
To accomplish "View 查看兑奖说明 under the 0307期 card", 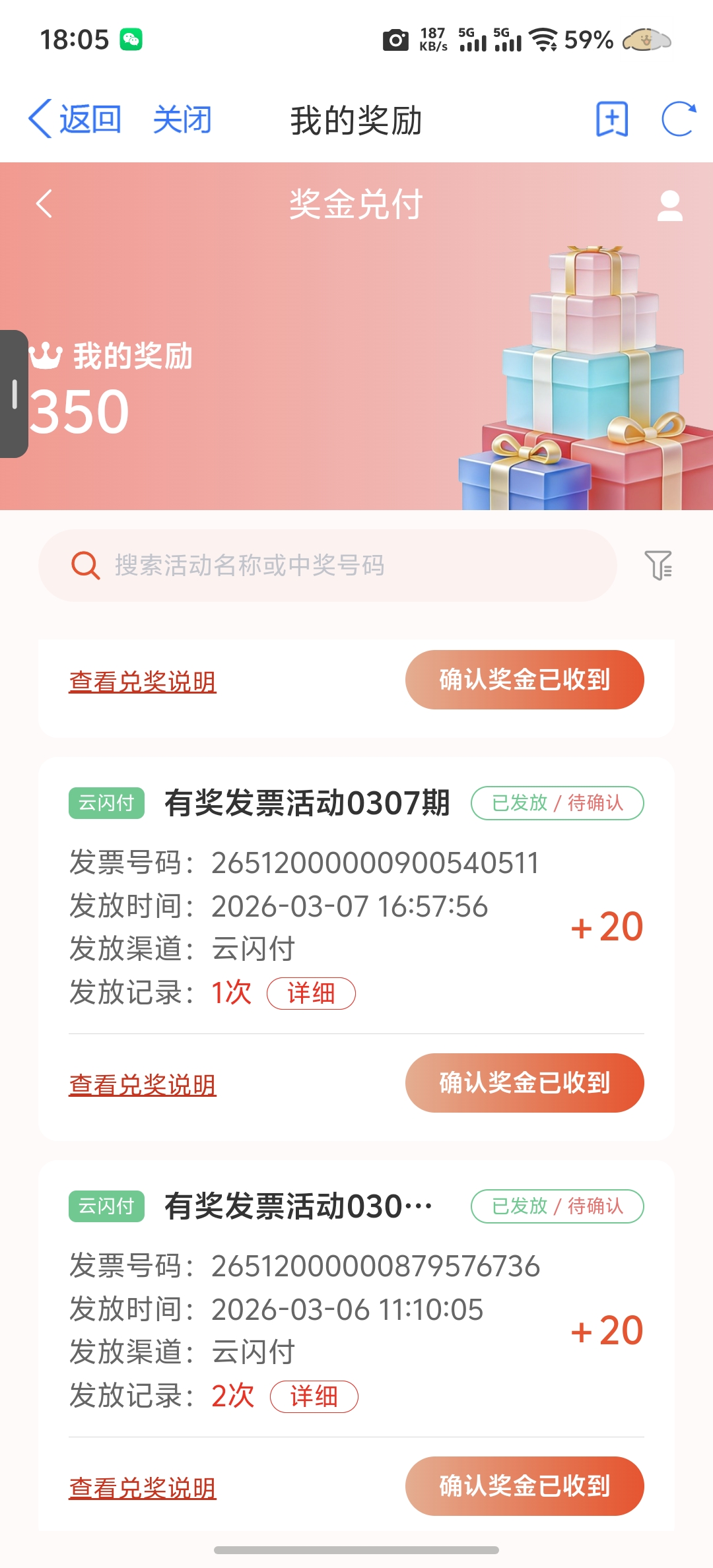I will [x=143, y=1084].
